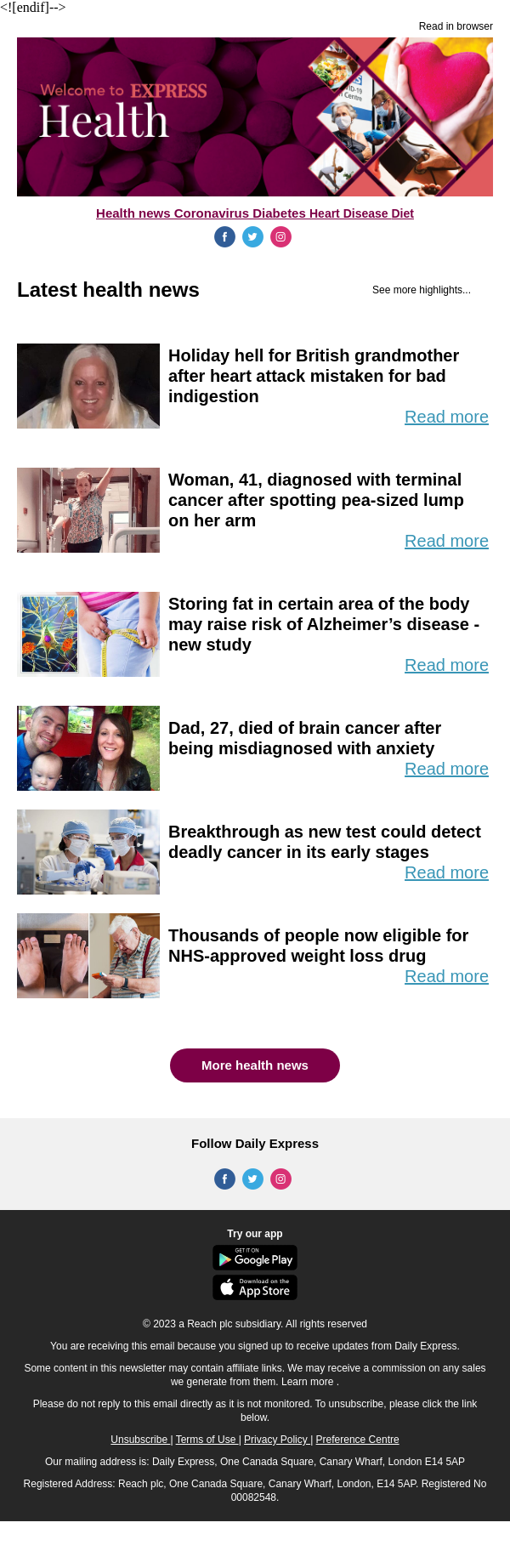This screenshot has height=1568, width=510.
Task: Read more about the pea-sized lump cancer story
Action: pyautogui.click(x=446, y=541)
